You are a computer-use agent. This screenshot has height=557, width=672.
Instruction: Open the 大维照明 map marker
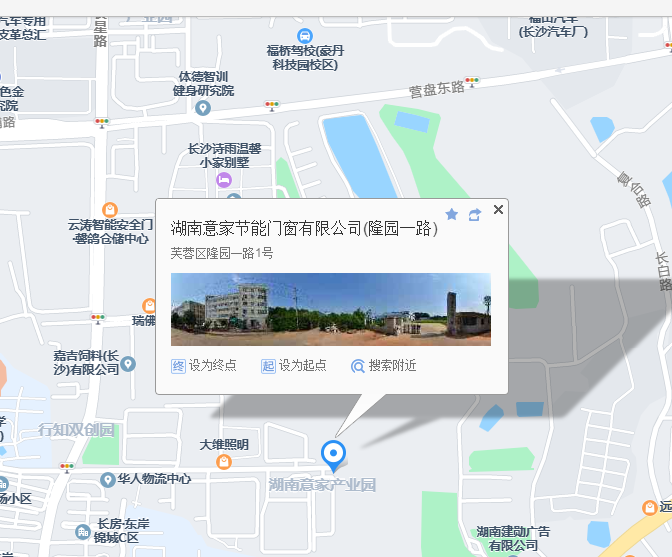coord(224,462)
